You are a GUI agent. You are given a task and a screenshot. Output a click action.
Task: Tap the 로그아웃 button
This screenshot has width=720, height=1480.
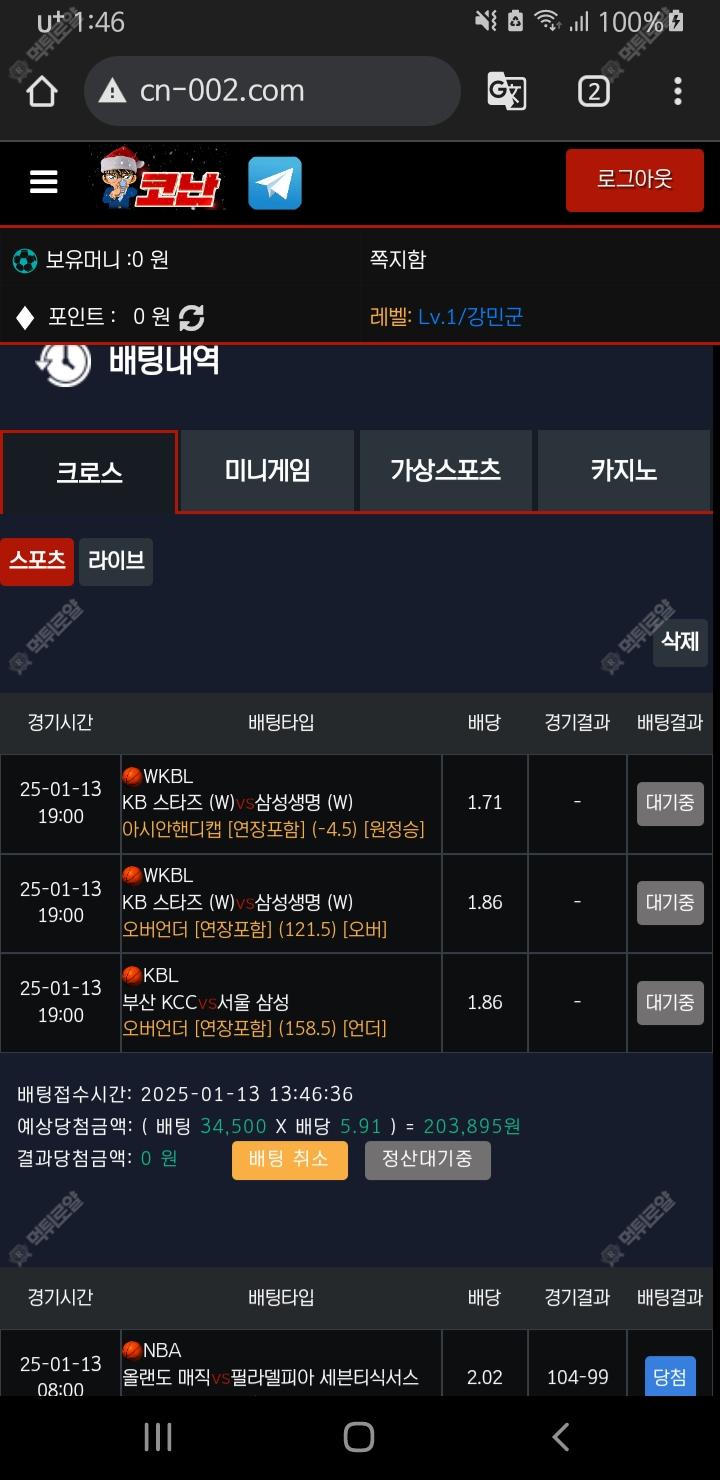tap(634, 180)
